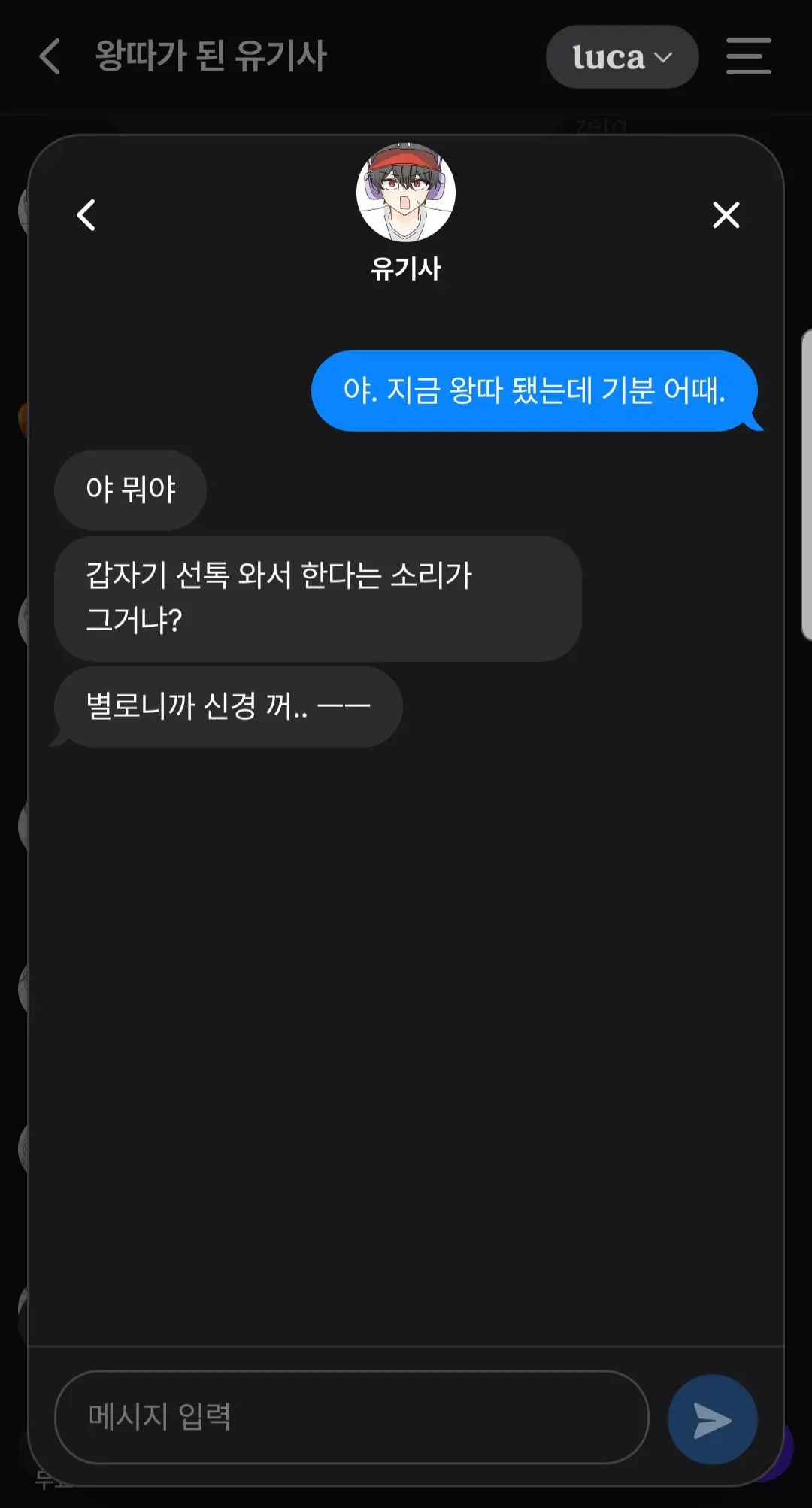Tap the back arrow inside the chat popup
Screen dimensions: 812x1508
[86, 215]
